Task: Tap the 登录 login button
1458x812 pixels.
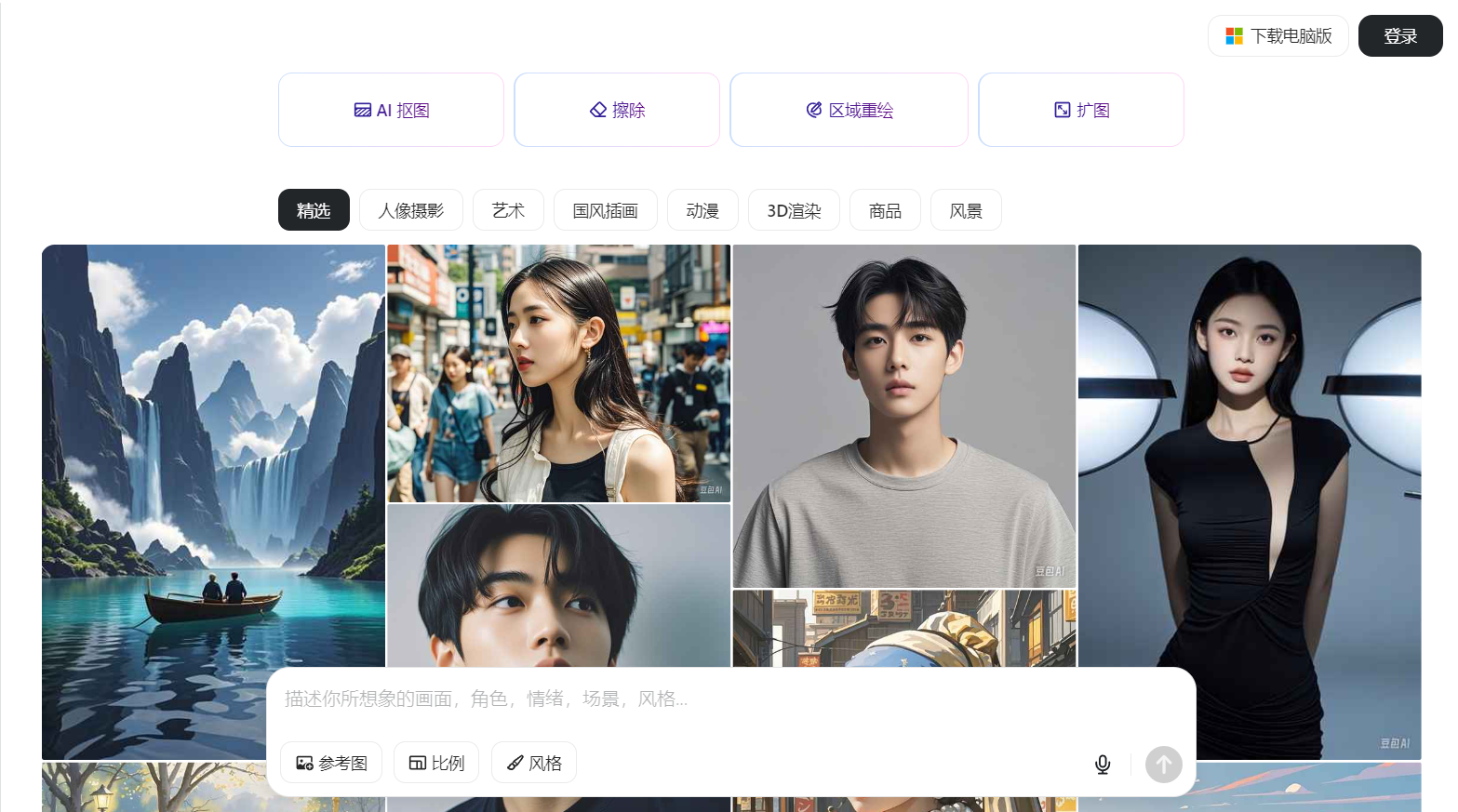Action: point(1399,36)
